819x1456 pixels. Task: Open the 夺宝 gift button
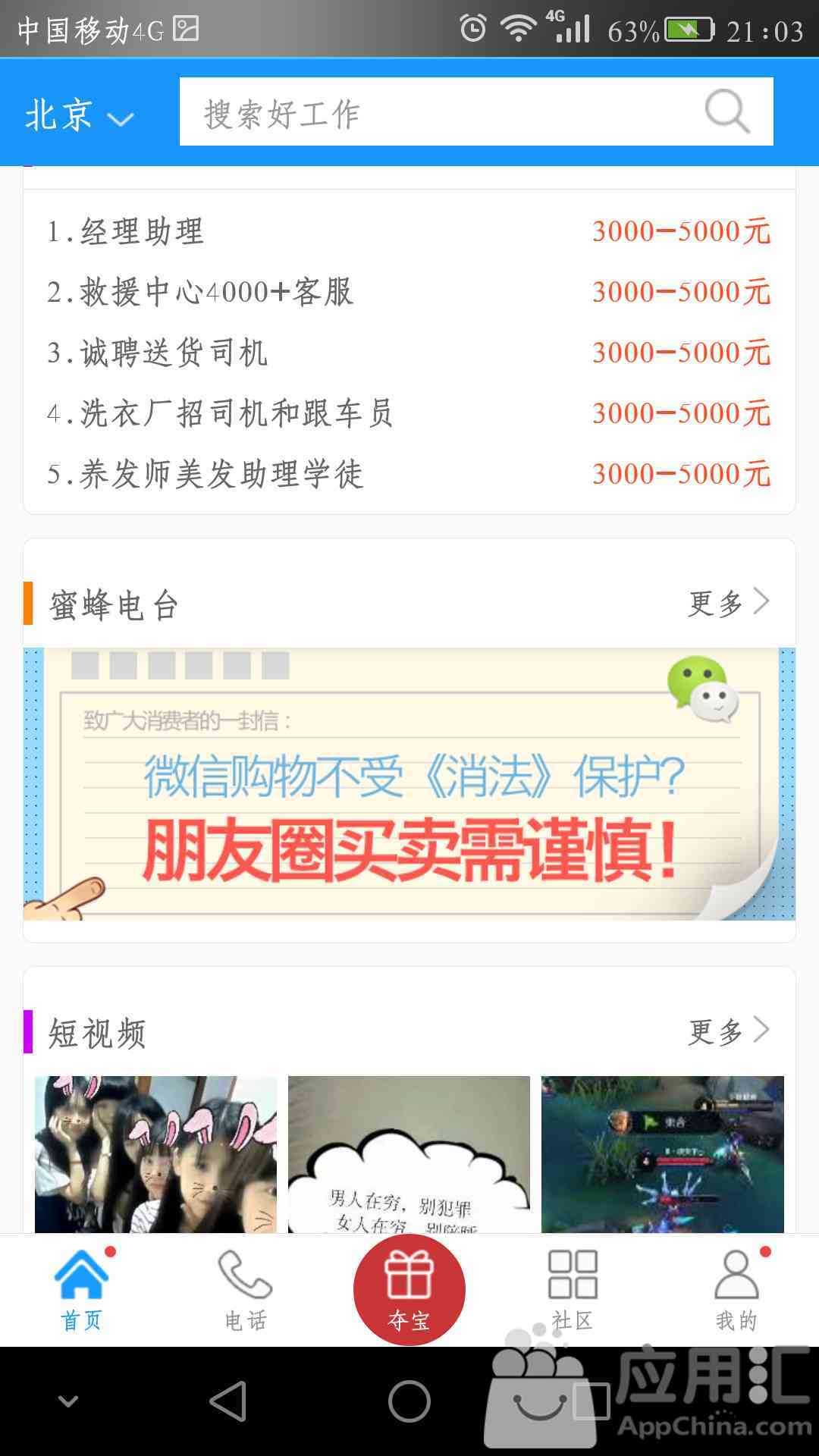(x=409, y=1289)
